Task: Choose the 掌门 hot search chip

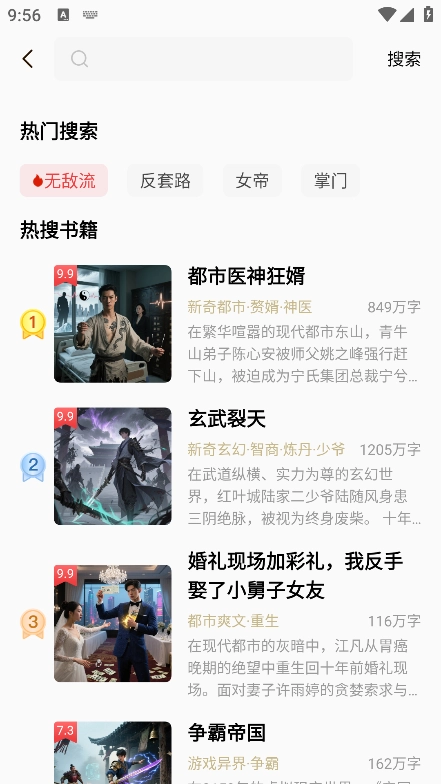Action: pos(330,180)
